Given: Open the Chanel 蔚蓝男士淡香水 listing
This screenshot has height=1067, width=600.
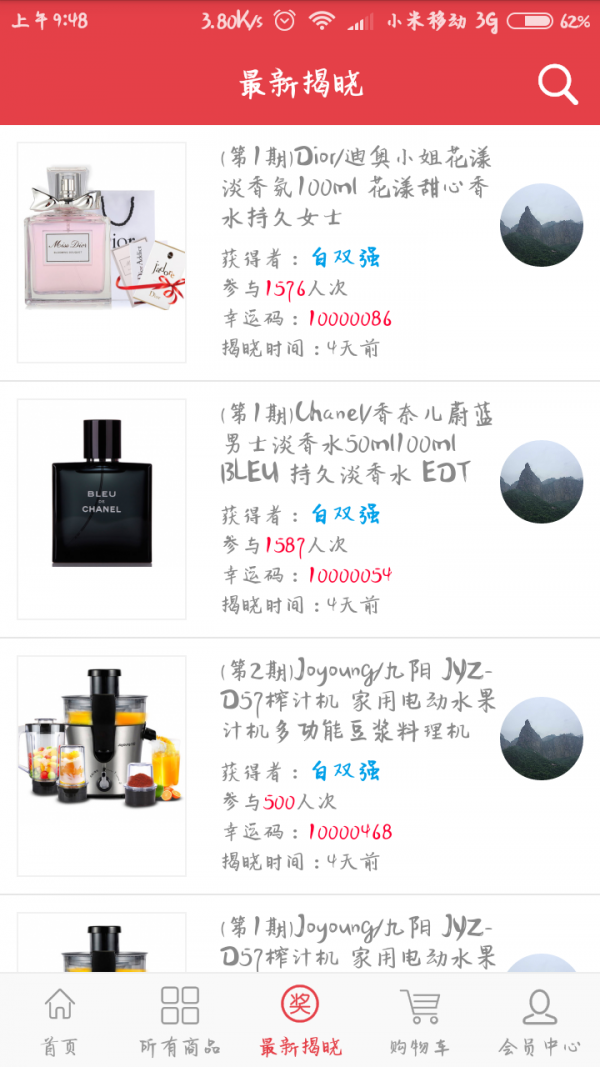Looking at the screenshot, I should (x=356, y=443).
